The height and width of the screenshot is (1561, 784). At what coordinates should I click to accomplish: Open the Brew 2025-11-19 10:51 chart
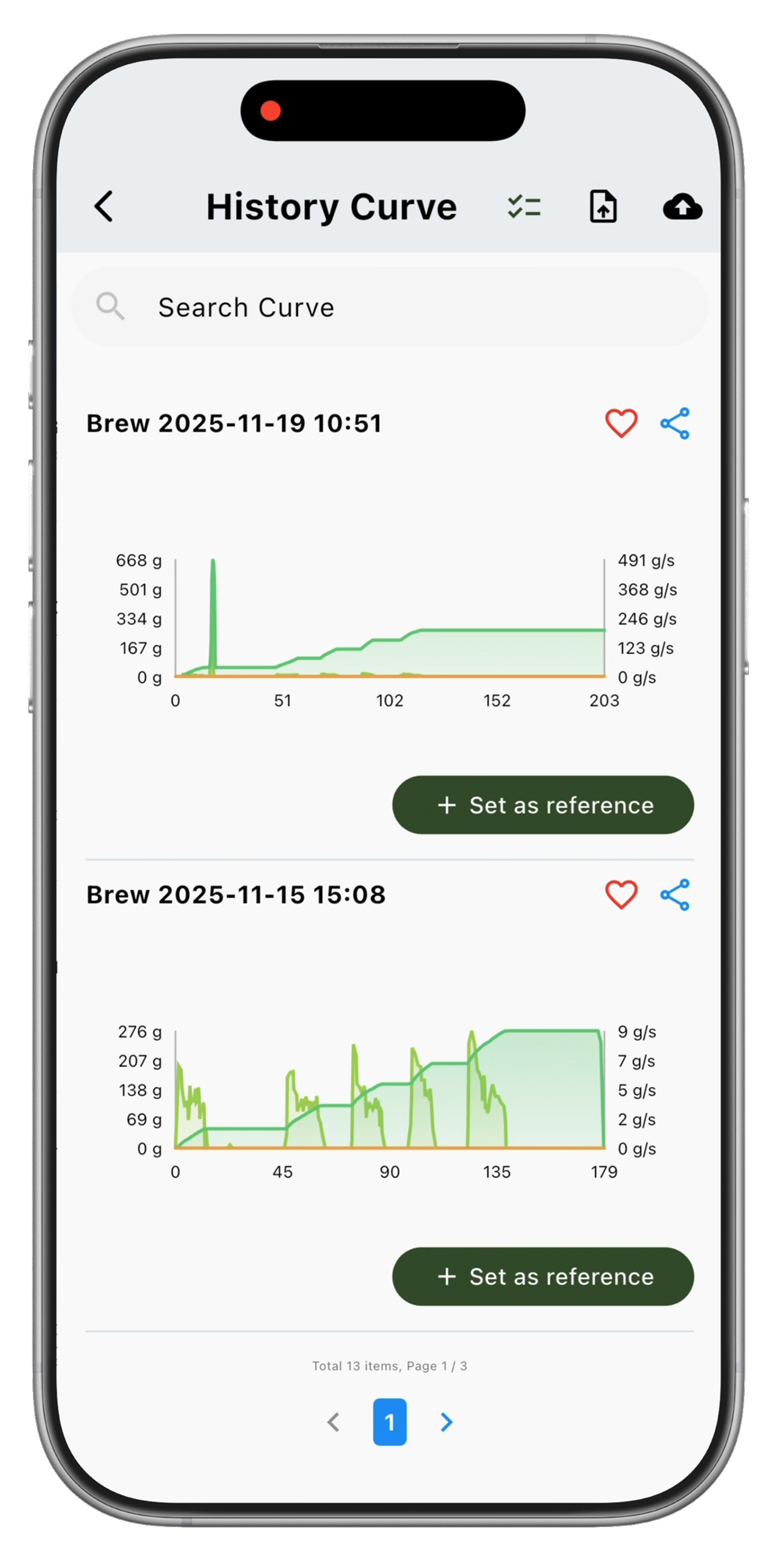(390, 624)
